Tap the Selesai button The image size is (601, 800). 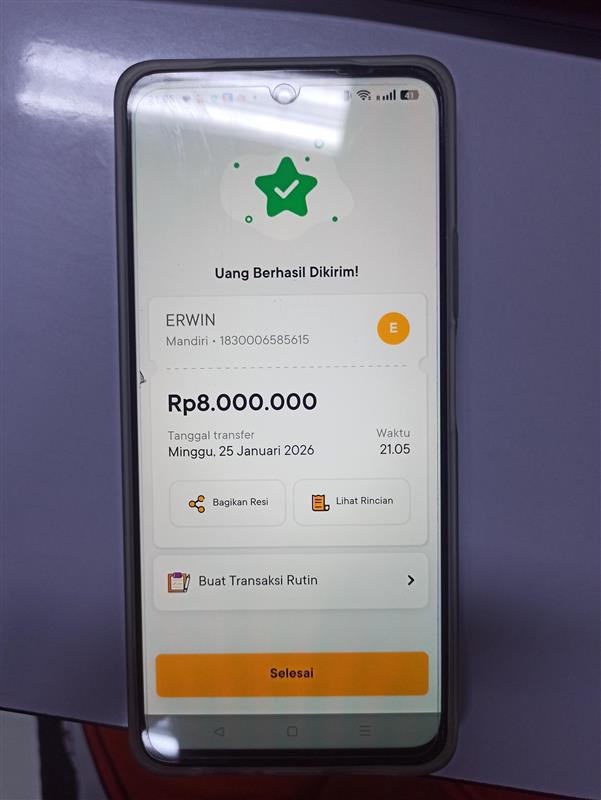(291, 673)
